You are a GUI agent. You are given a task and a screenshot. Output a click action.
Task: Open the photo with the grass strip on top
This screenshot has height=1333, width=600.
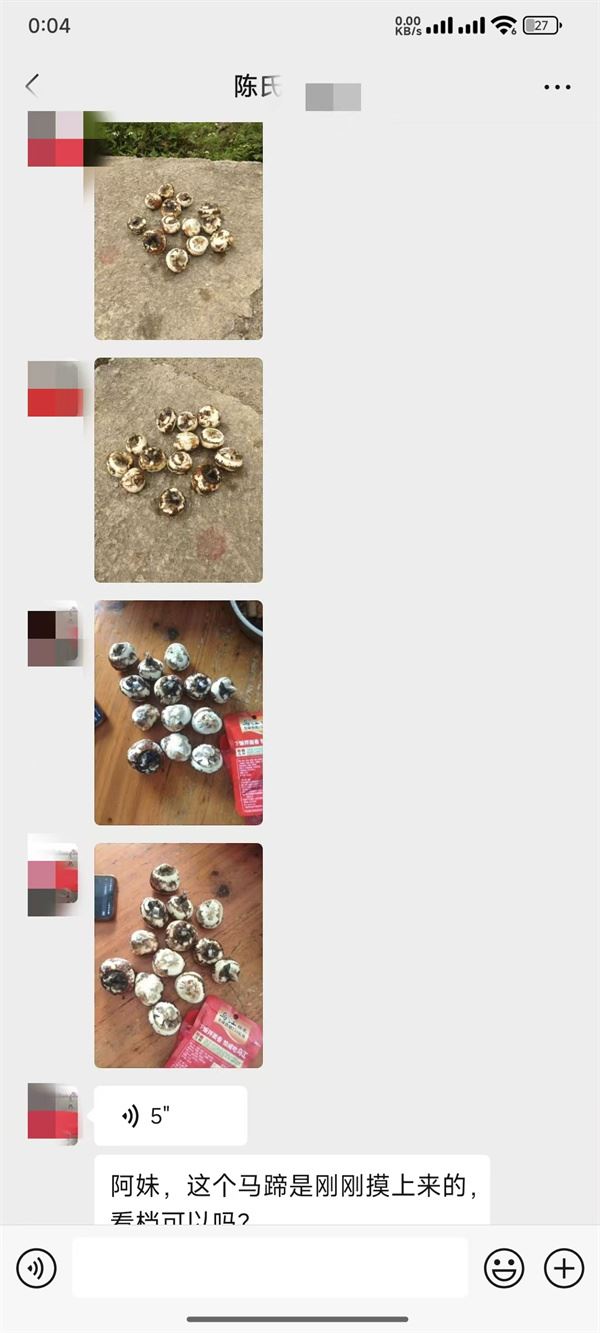coord(178,228)
